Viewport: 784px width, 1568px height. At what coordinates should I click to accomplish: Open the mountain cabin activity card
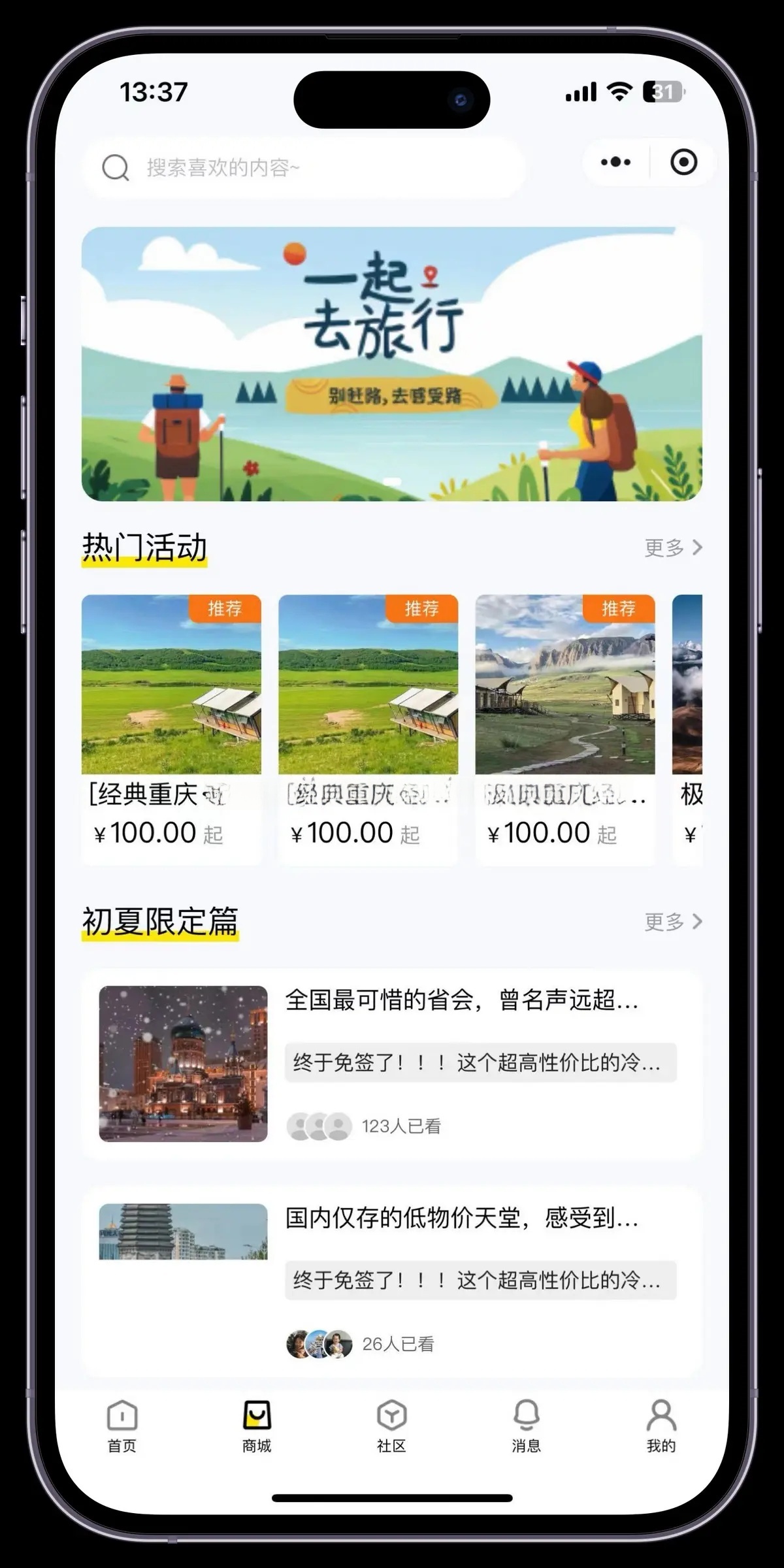pyautogui.click(x=564, y=728)
